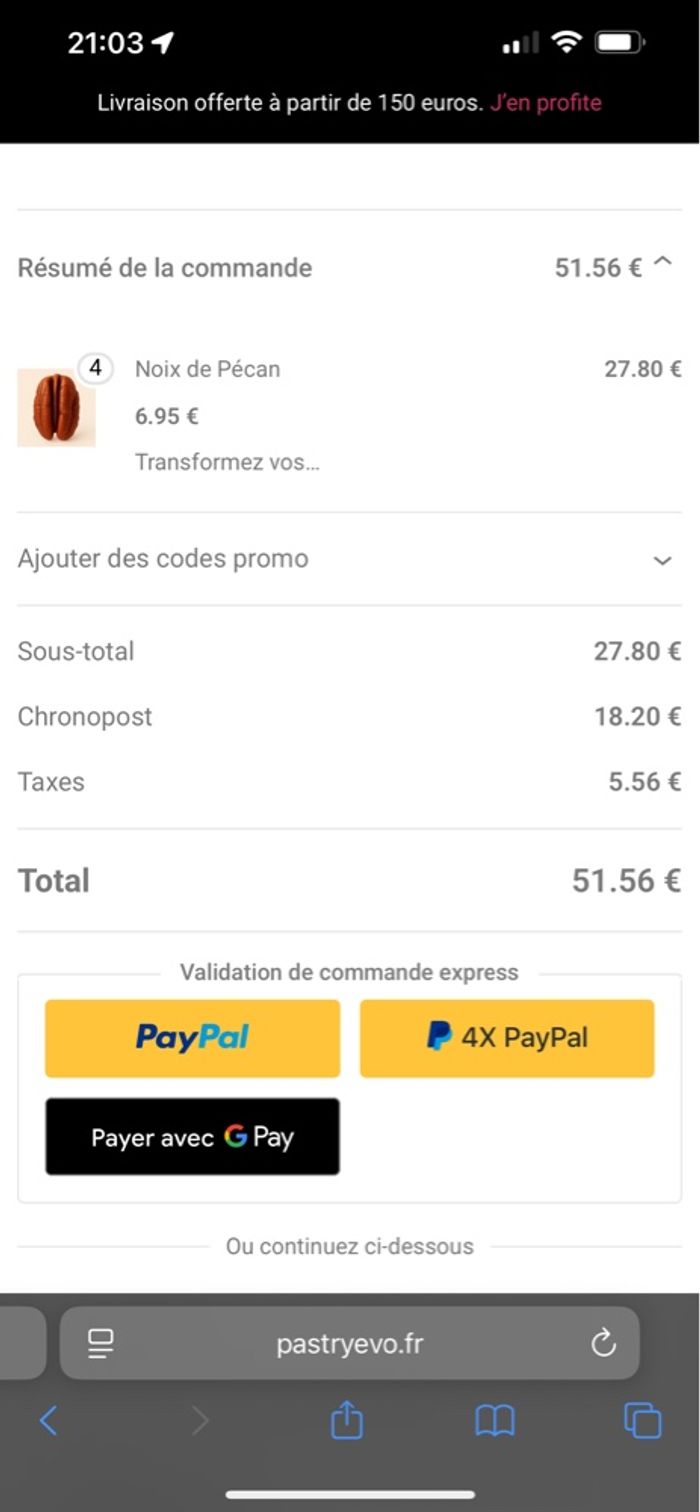
Task: Reload the pastryevo.fr page
Action: pyautogui.click(x=603, y=1343)
